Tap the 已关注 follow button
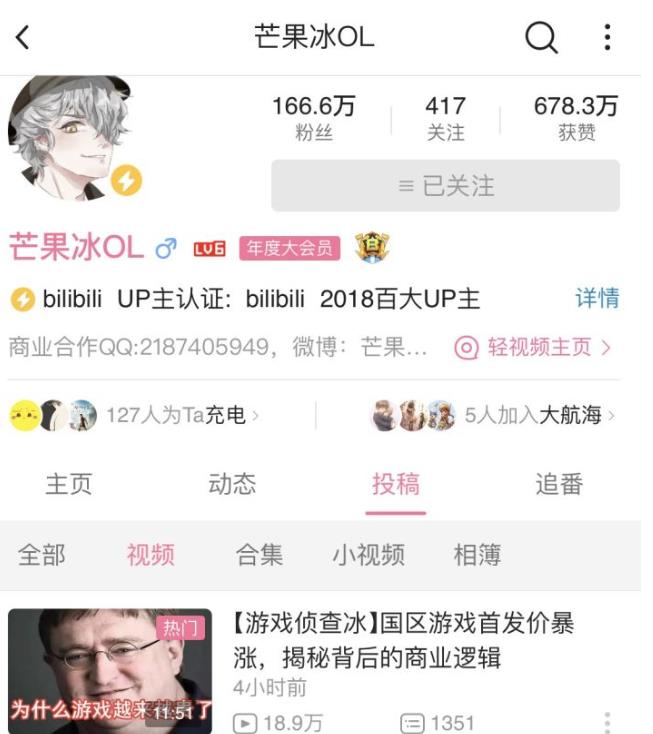This screenshot has width=653, height=734. tap(445, 186)
